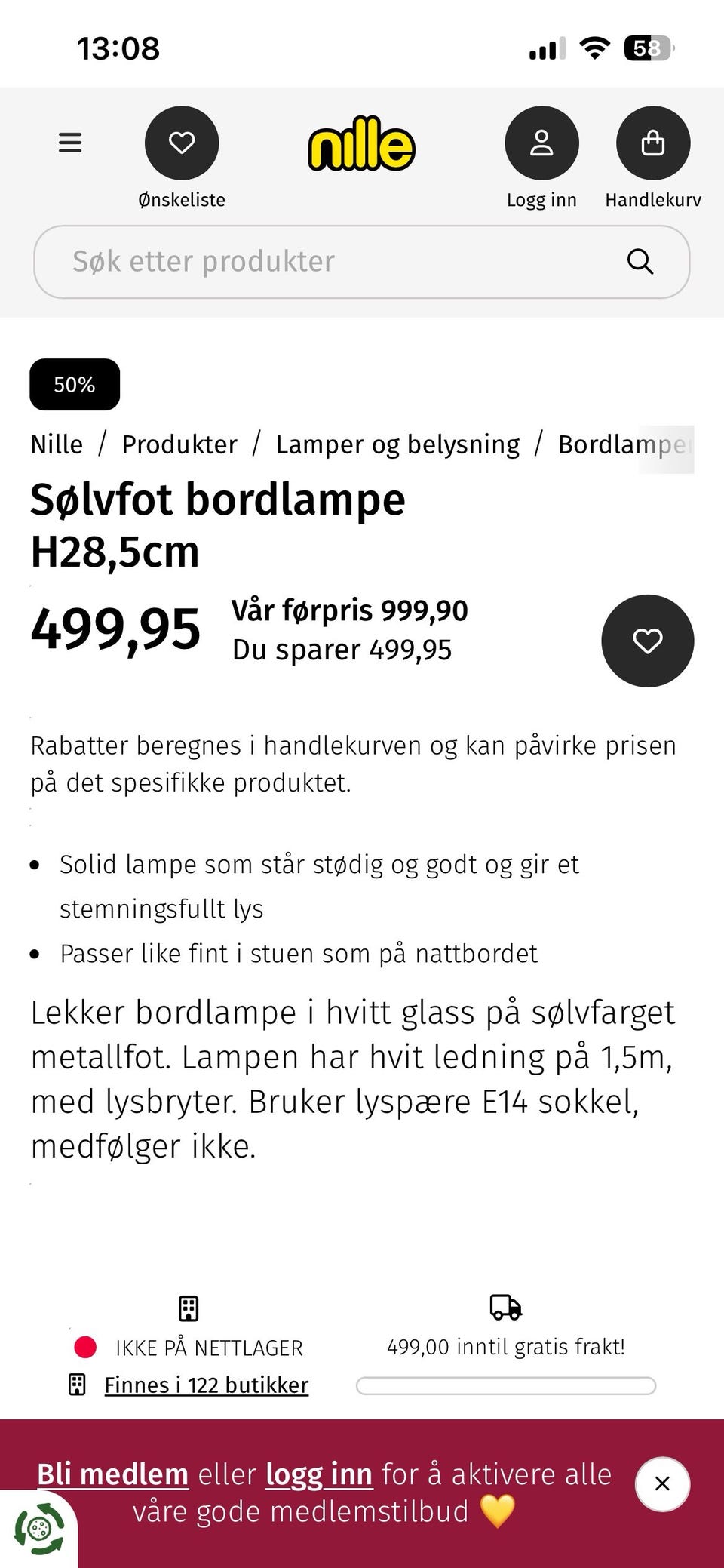Open Finnes i 122 butikker
724x1568 pixels.
click(x=206, y=1385)
